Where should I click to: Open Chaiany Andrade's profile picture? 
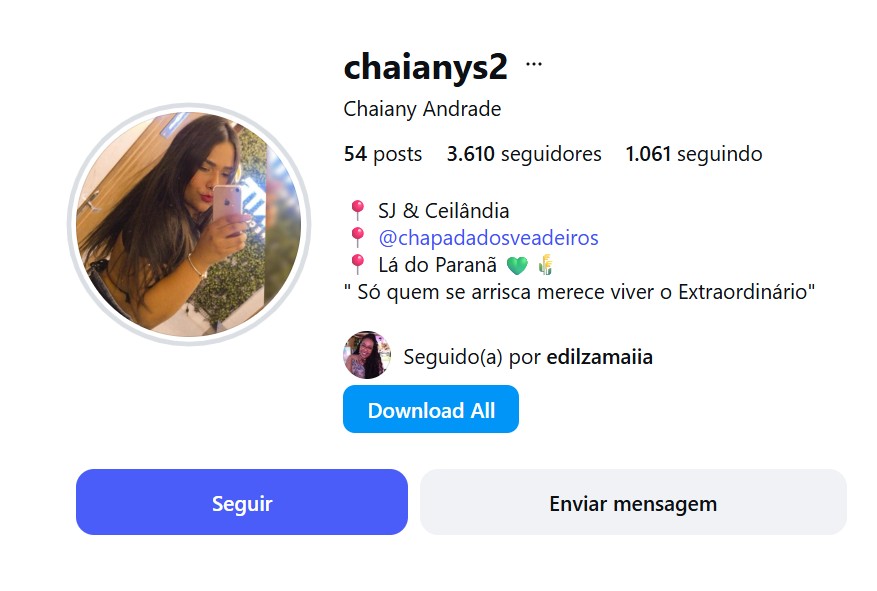coord(188,225)
